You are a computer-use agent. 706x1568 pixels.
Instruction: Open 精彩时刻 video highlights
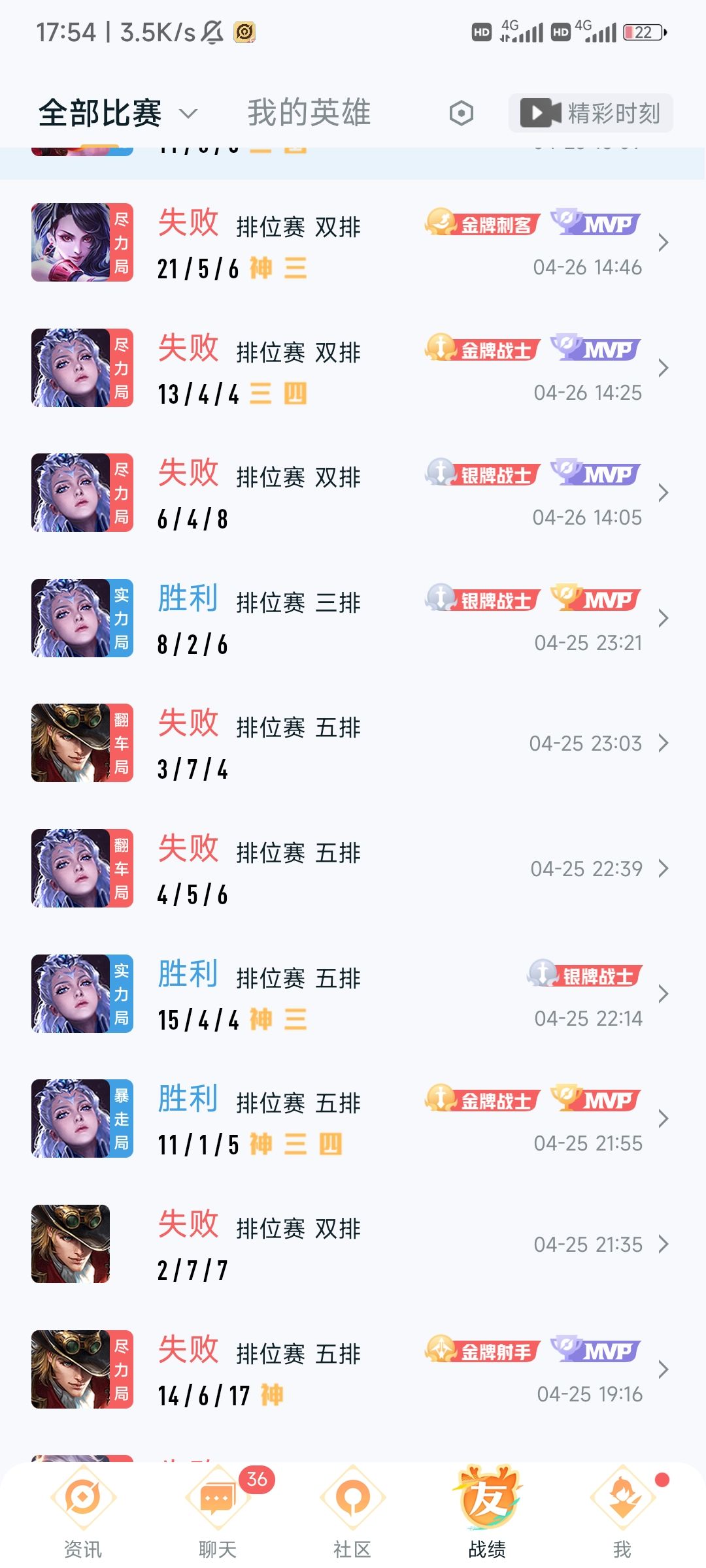tap(590, 114)
